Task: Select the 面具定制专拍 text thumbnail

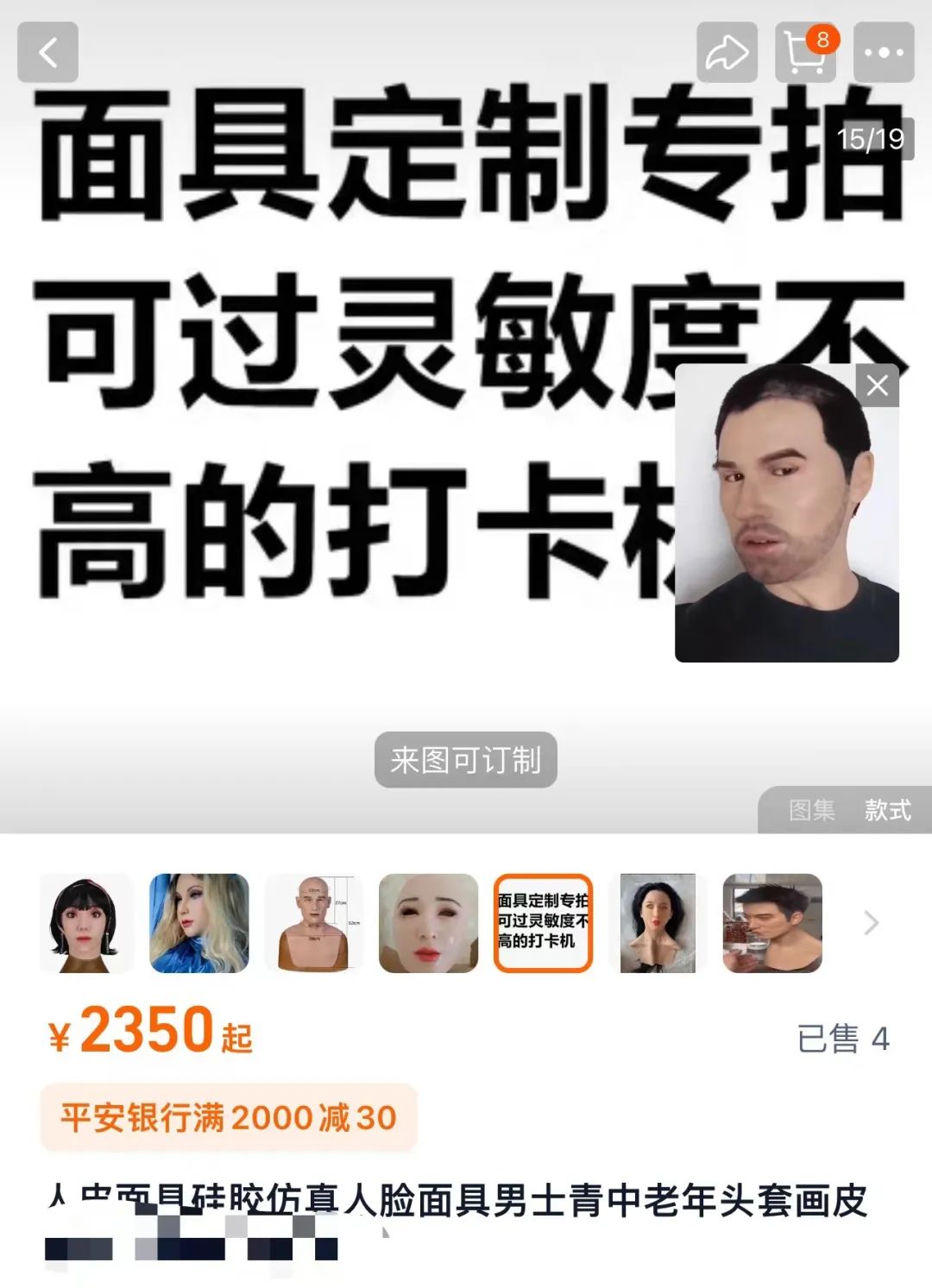Action: (x=543, y=923)
